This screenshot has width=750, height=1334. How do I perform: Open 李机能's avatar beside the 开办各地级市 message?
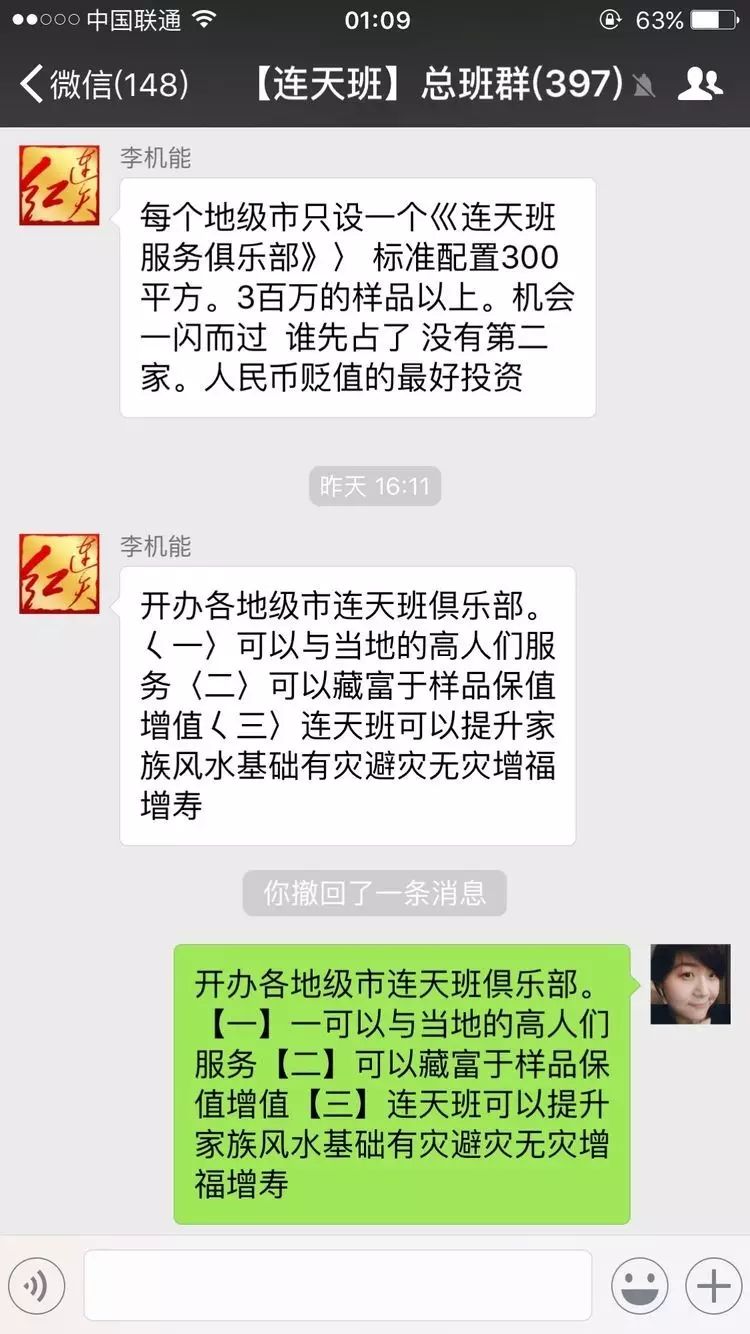point(59,573)
